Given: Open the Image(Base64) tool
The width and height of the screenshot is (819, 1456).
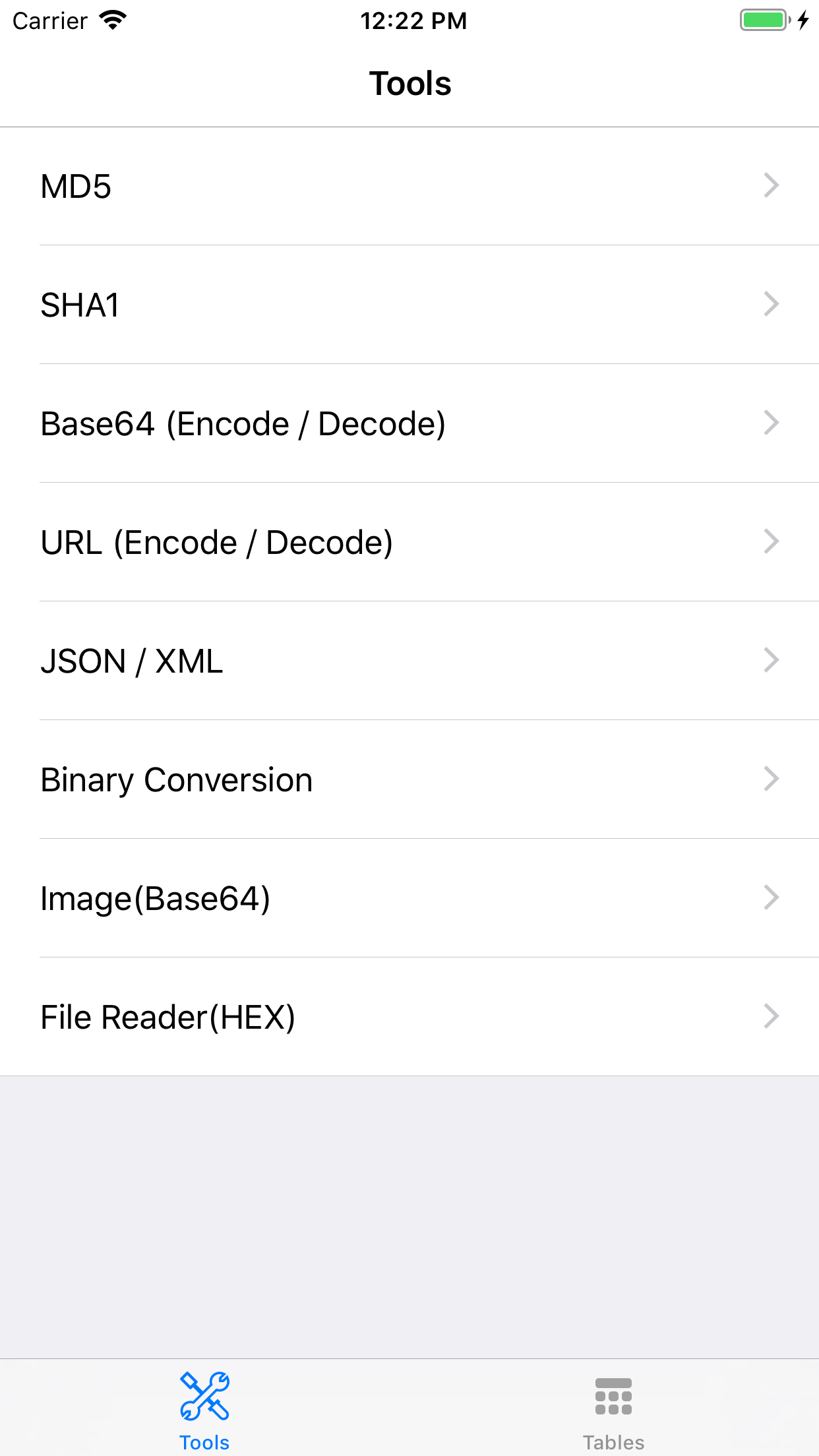Looking at the screenshot, I should tap(409, 897).
